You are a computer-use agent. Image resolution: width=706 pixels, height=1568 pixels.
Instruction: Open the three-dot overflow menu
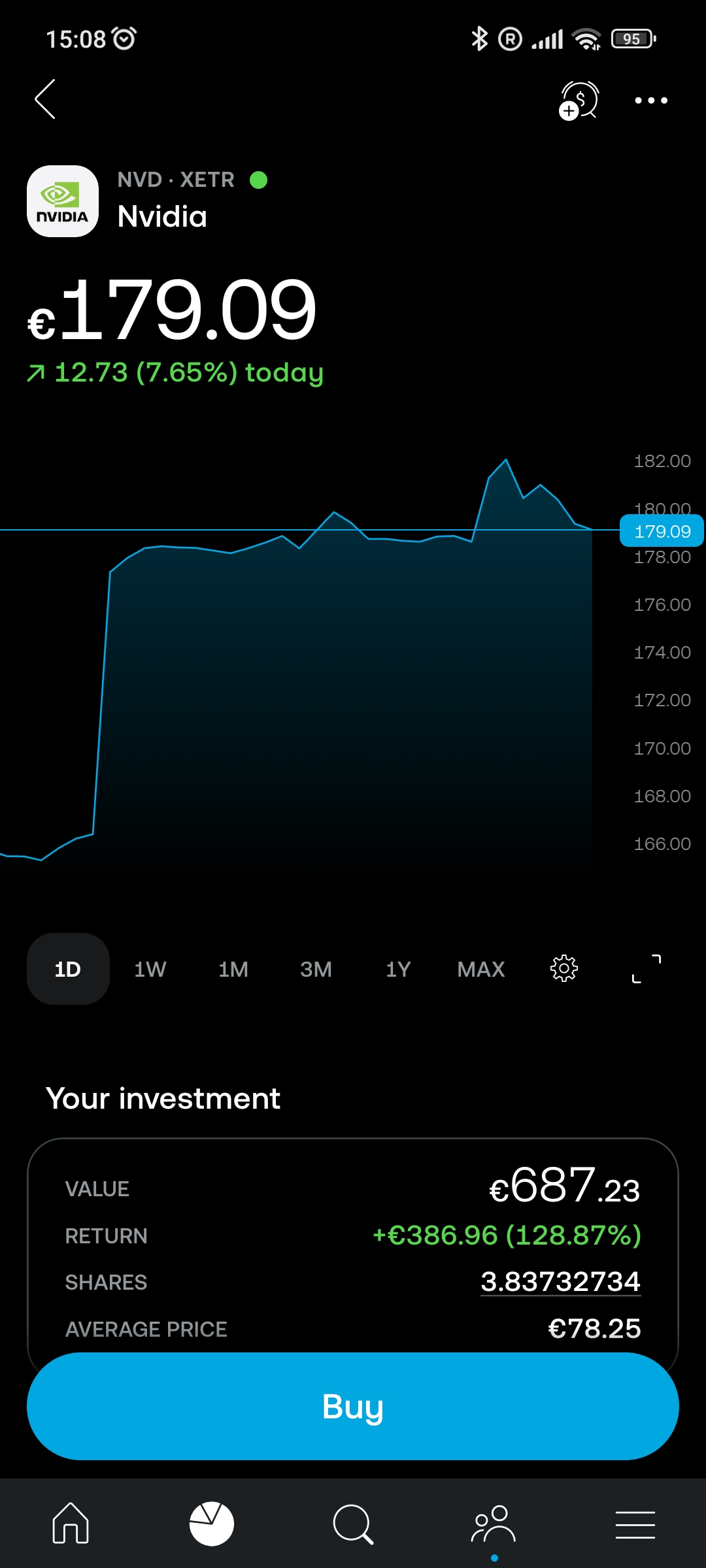[x=651, y=101]
